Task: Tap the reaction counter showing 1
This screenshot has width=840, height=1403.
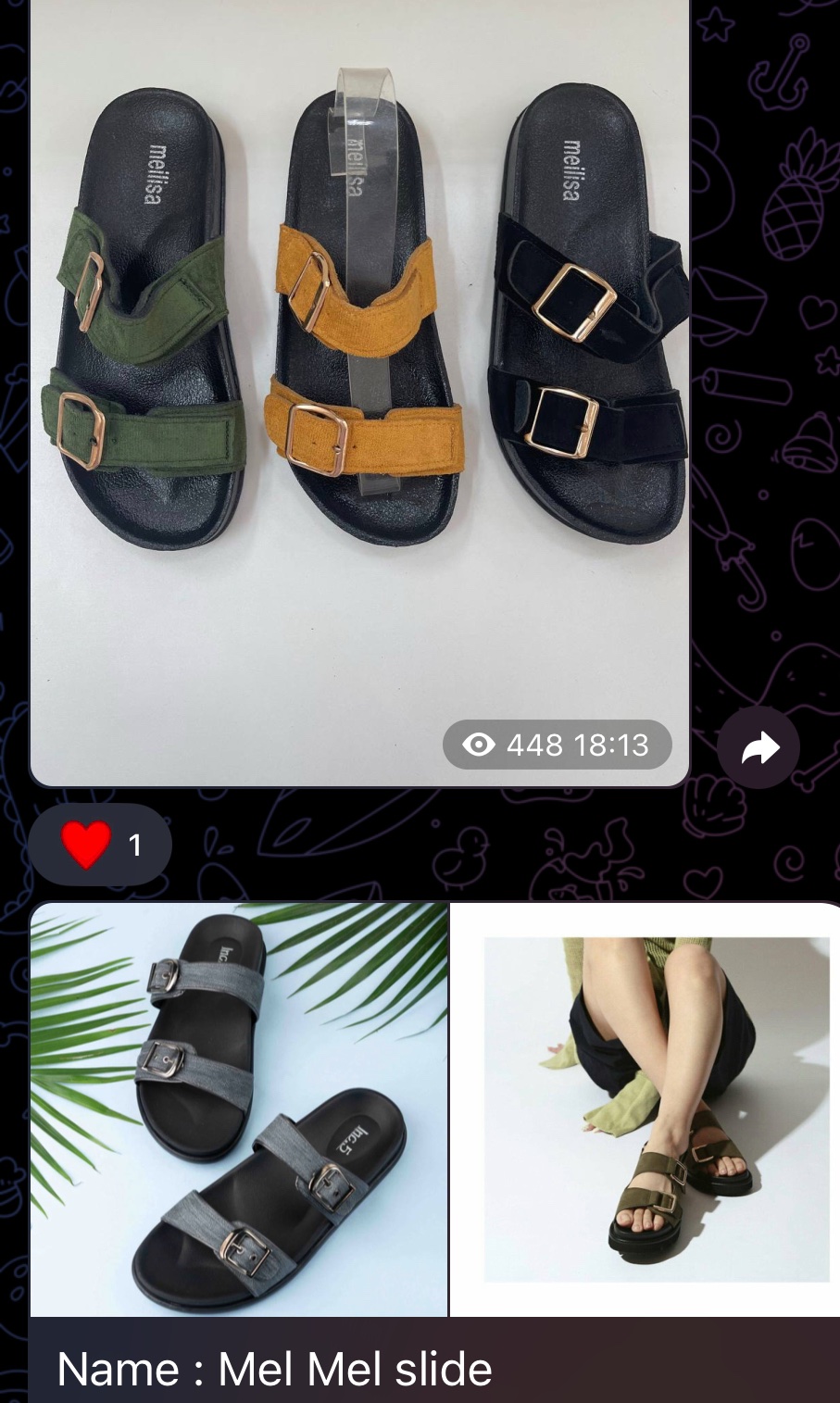Action: (x=135, y=844)
